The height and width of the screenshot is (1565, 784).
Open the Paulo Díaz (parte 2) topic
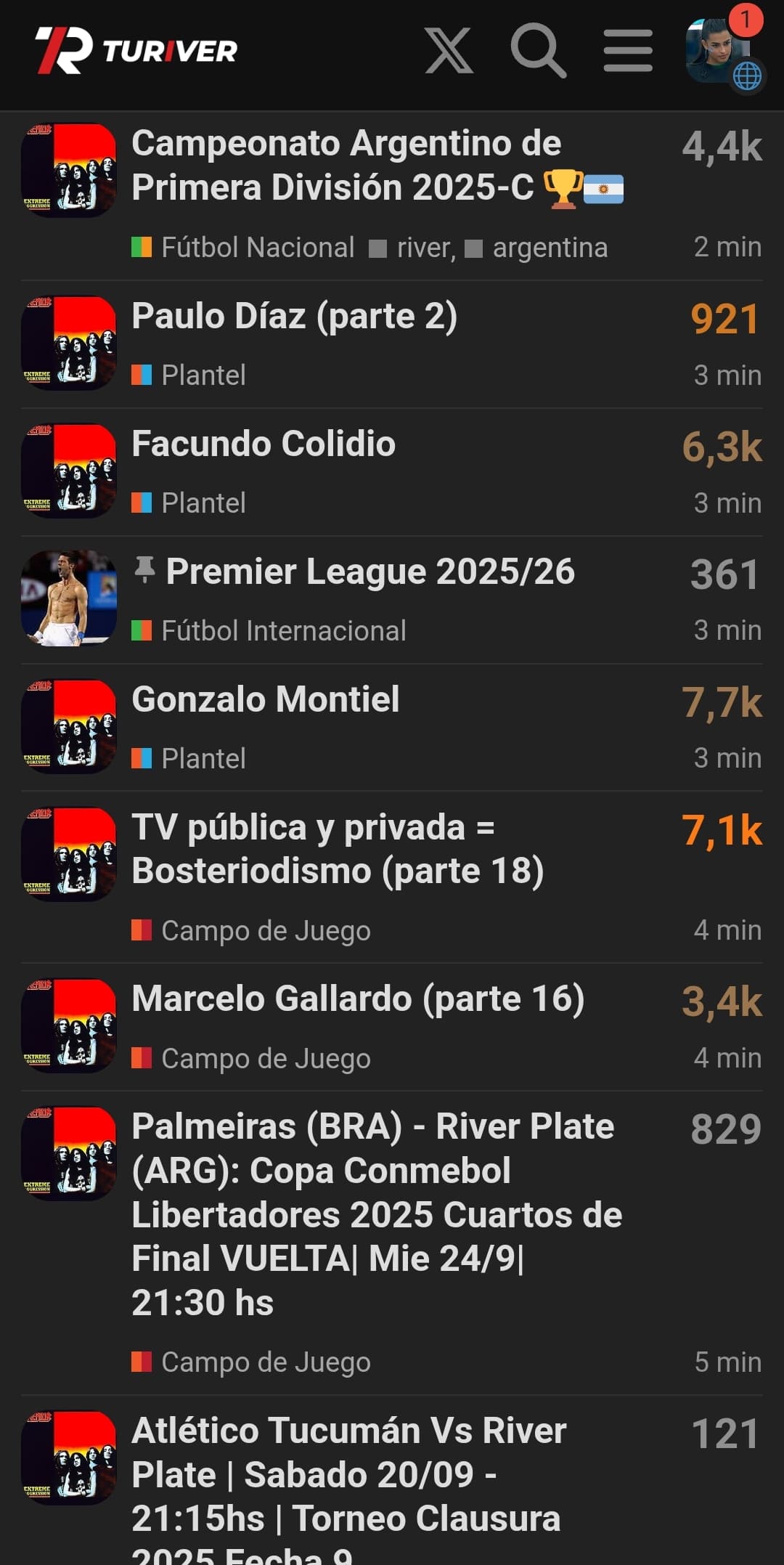[x=294, y=317]
